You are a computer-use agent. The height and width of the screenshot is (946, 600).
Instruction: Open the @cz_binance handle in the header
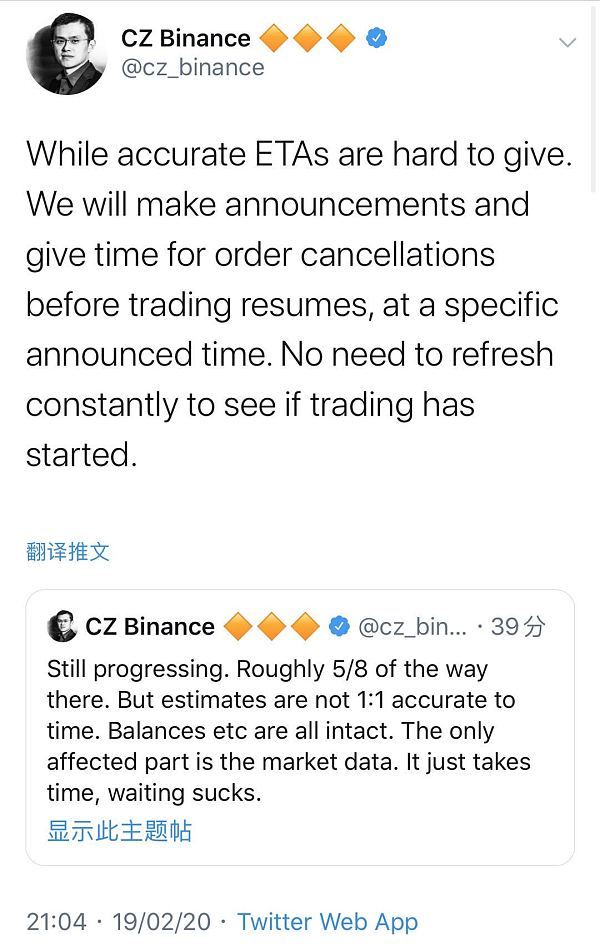pyautogui.click(x=192, y=68)
